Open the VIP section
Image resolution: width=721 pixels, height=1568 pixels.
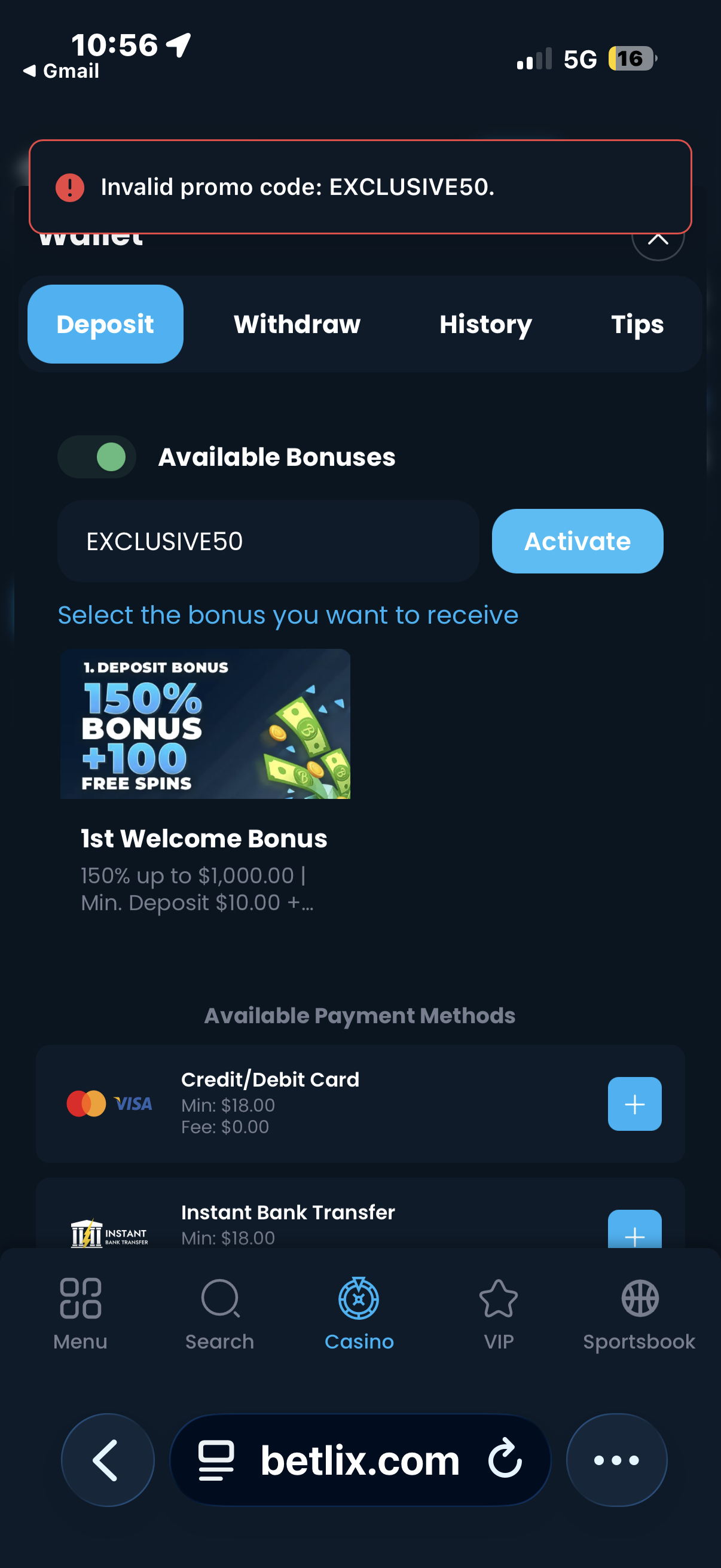[499, 1312]
